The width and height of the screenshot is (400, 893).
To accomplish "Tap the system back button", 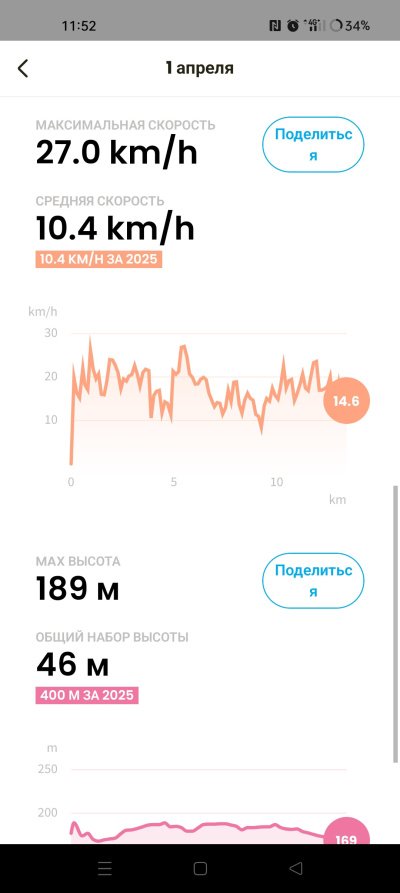I will [x=295, y=868].
